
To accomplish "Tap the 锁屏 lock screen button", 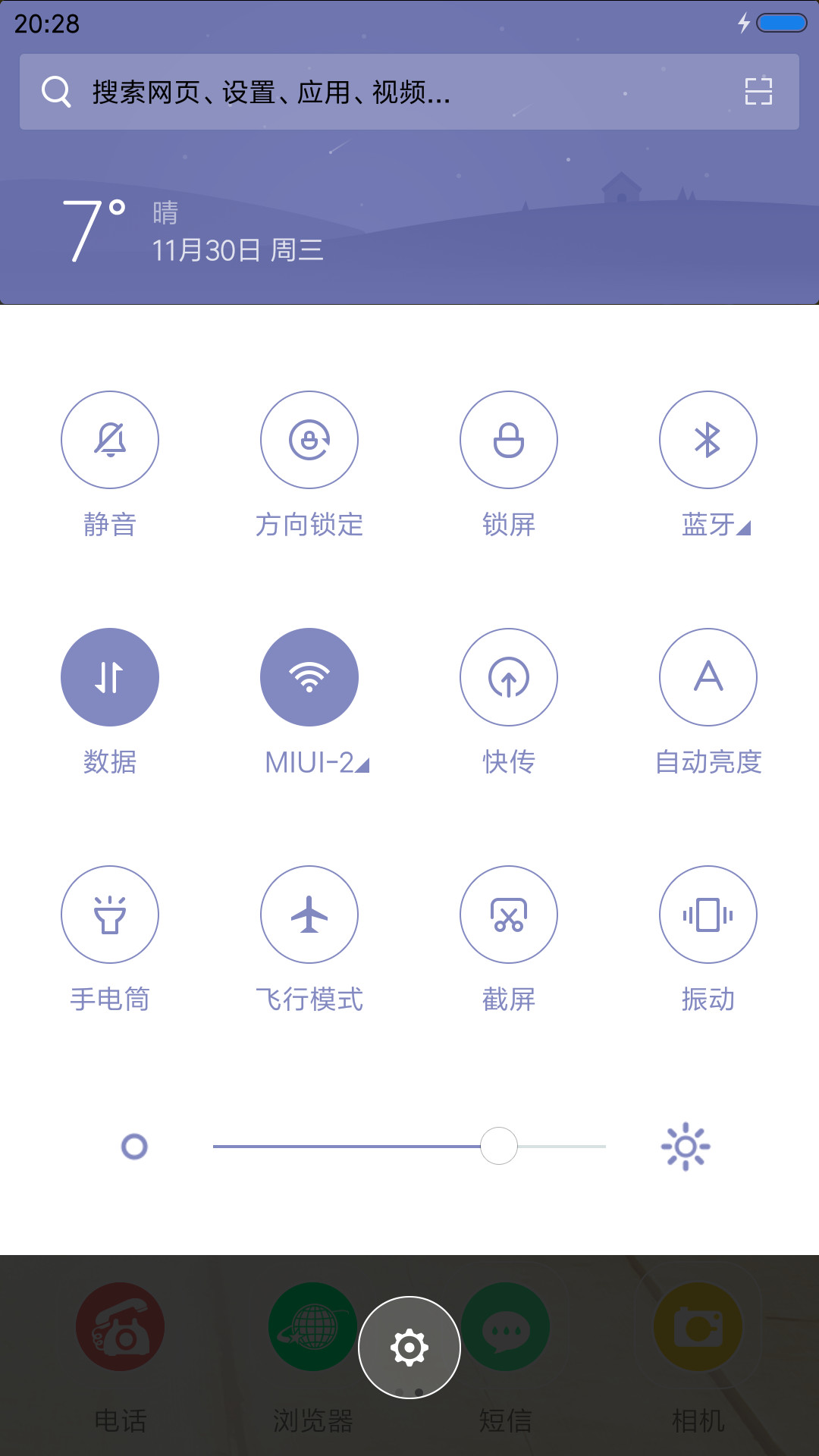I will (x=509, y=440).
